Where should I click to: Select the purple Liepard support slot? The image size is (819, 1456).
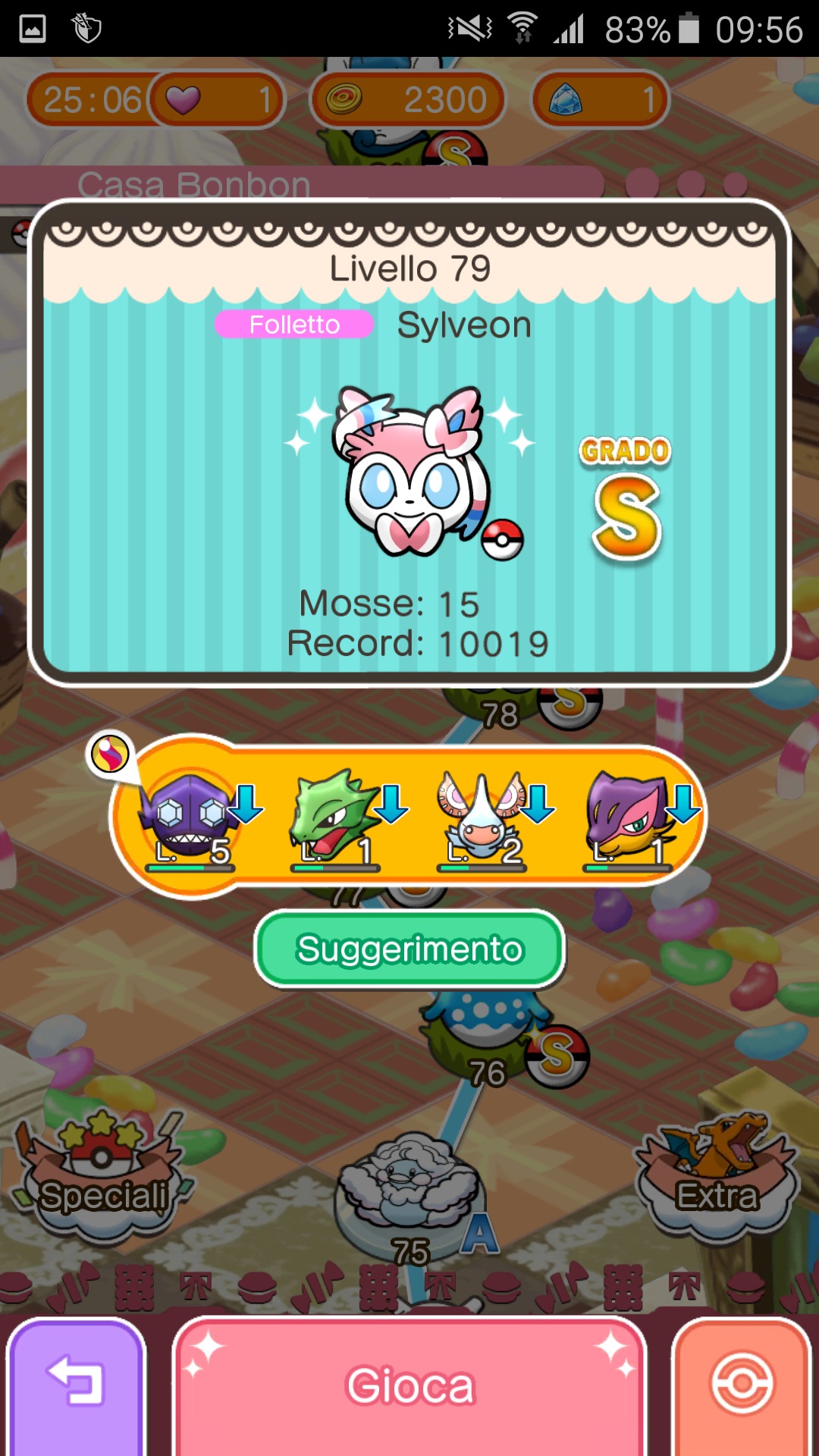(628, 821)
